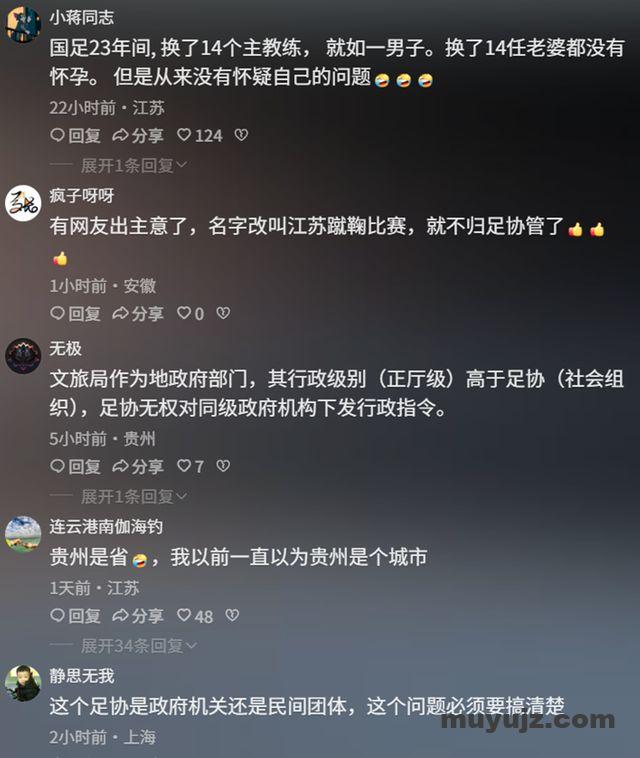This screenshot has width=640, height=758.
Task: Reply to 小蒋同志's comment
Action: click(75, 135)
